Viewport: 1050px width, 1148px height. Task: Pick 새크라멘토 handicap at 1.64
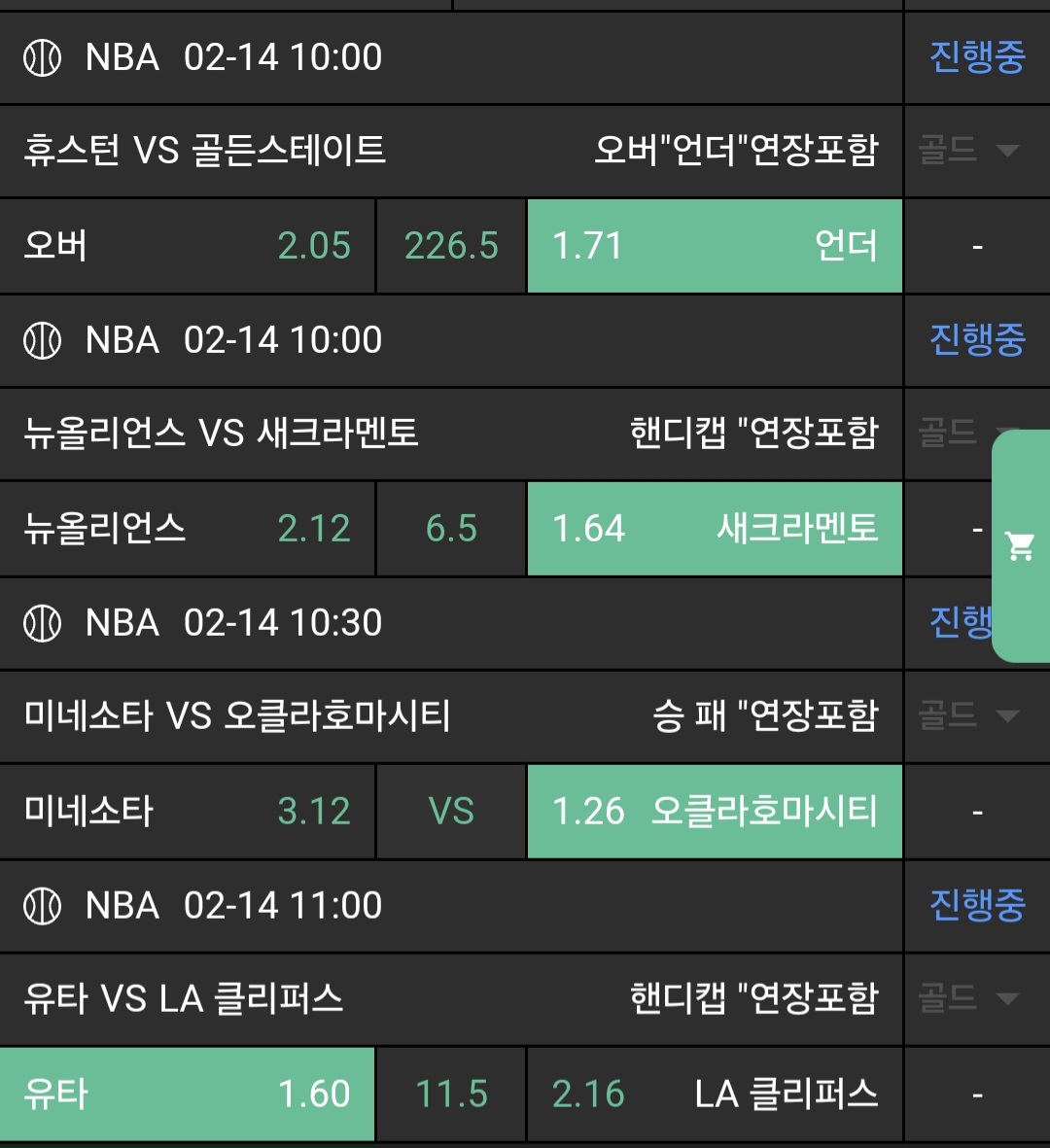tap(715, 529)
